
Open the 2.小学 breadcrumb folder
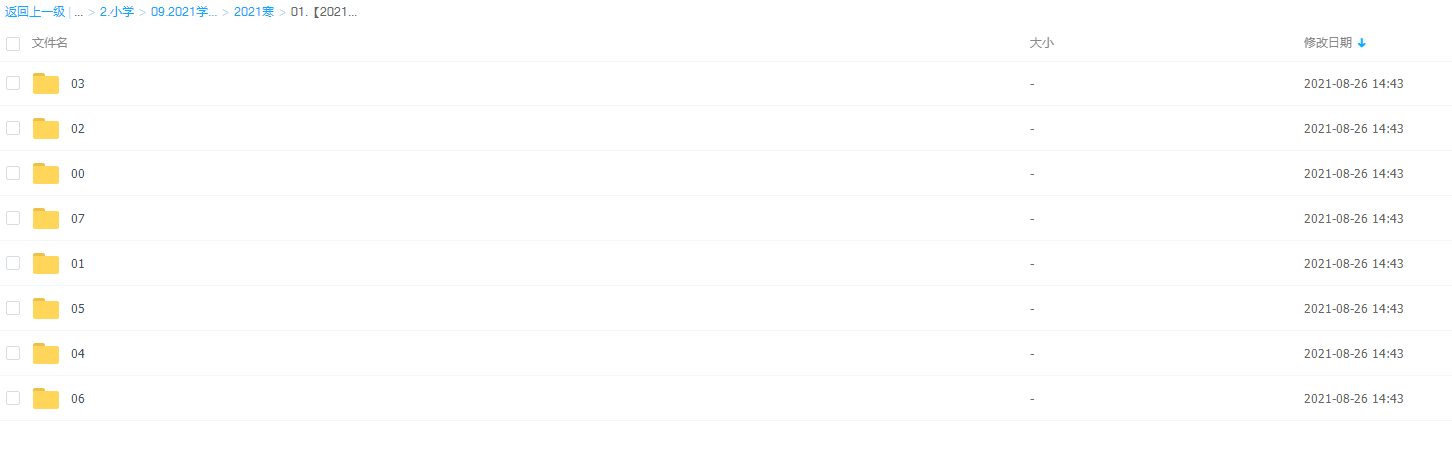(x=116, y=12)
